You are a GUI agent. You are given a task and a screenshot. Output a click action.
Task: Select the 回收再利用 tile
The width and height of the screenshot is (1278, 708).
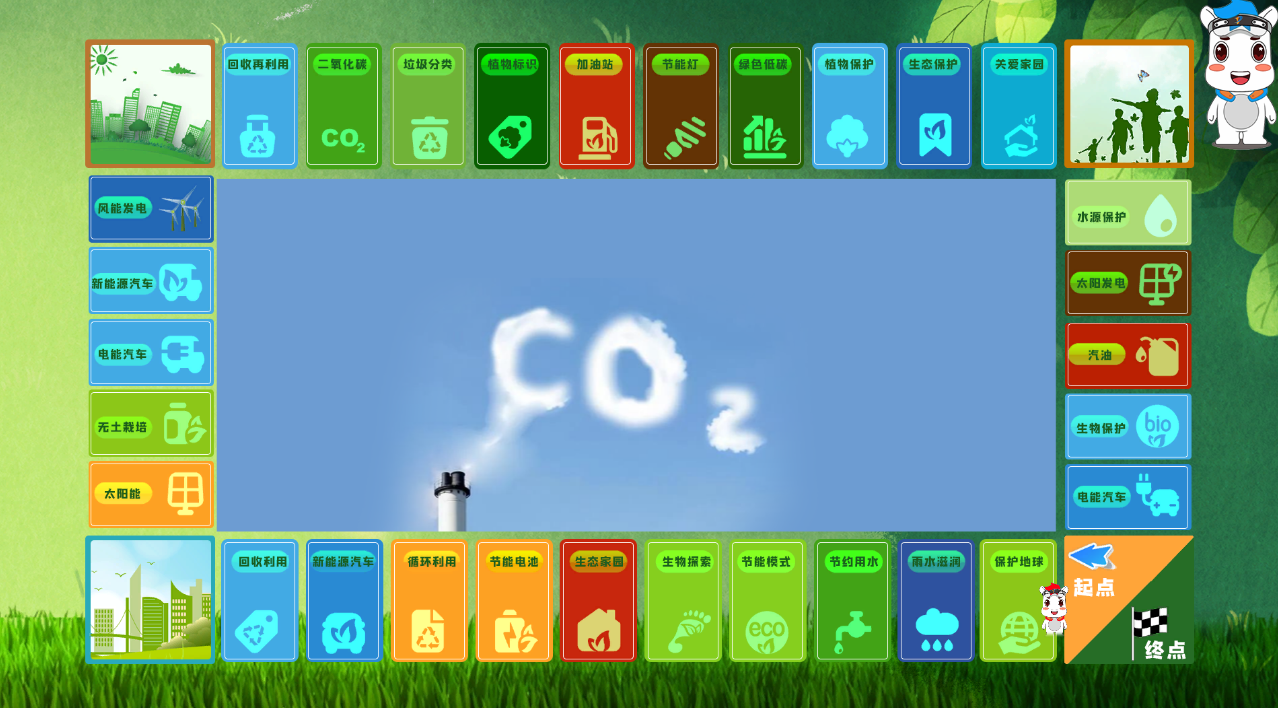point(259,106)
